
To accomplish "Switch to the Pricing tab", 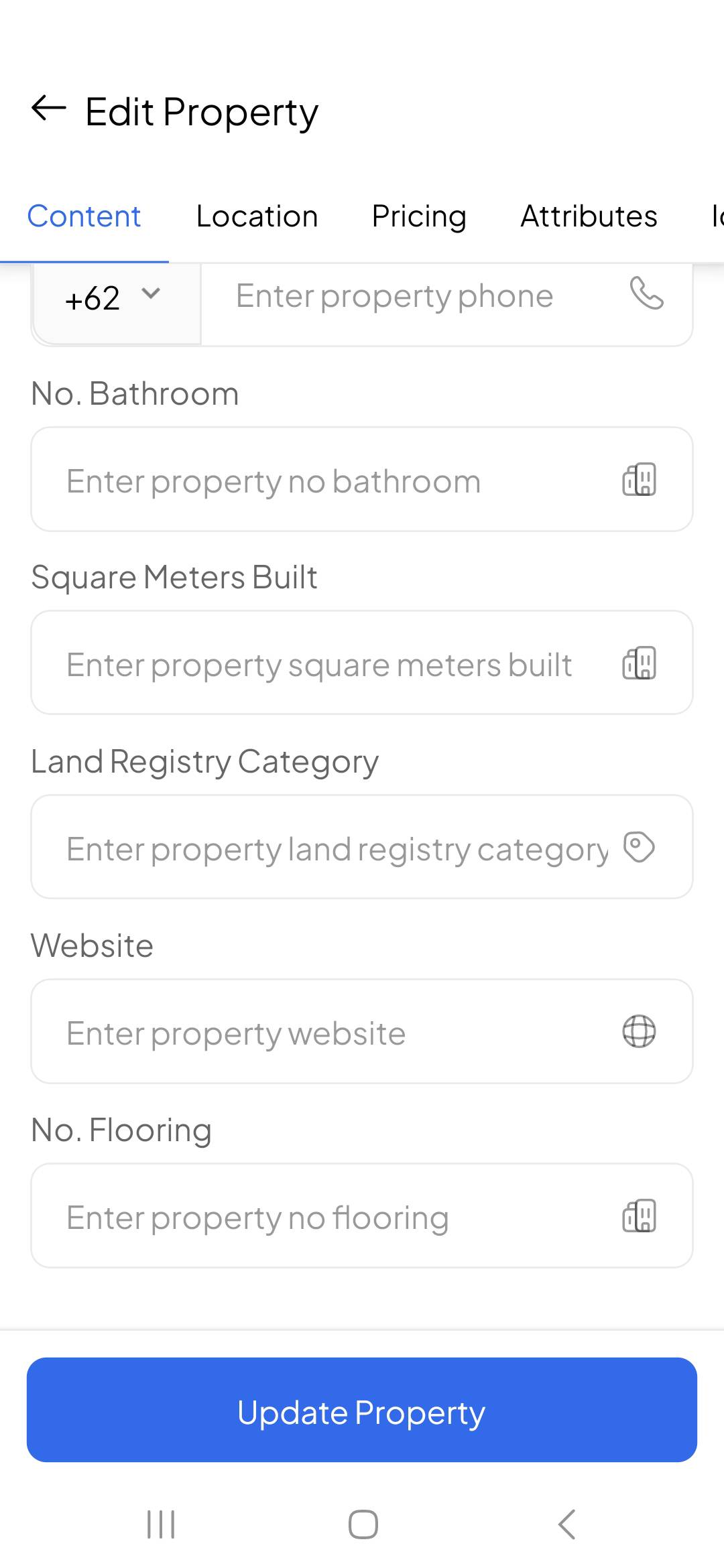I will (x=419, y=216).
